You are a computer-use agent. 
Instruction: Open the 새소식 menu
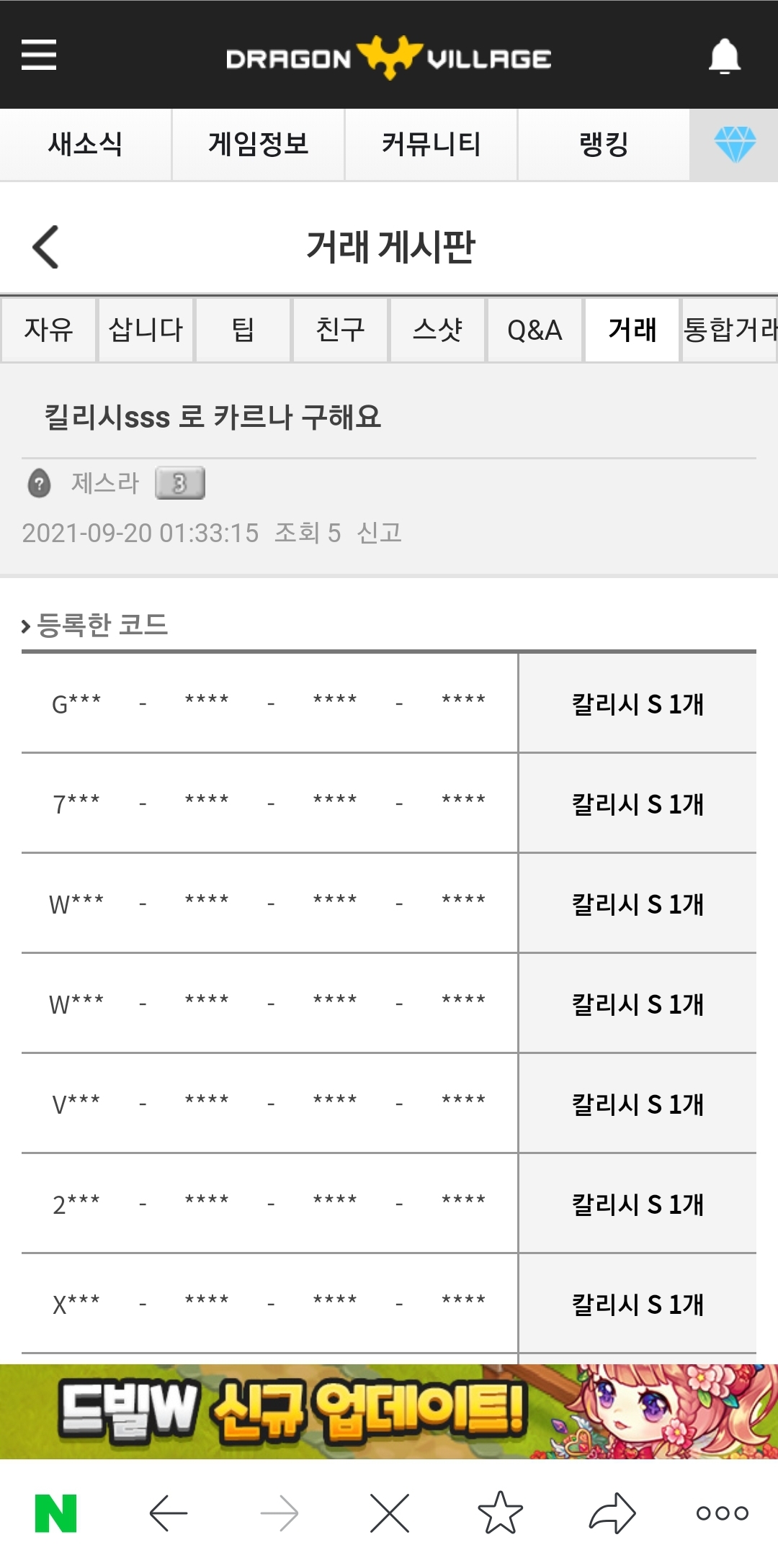pos(85,144)
